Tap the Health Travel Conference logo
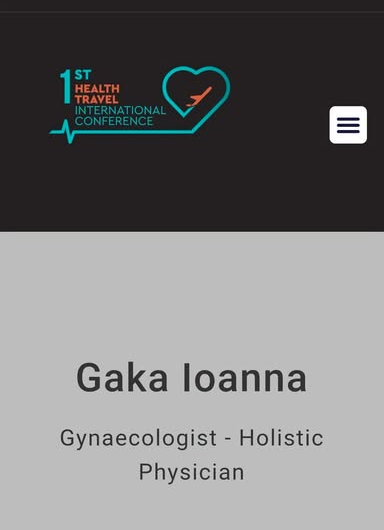The width and height of the screenshot is (384, 530). [x=140, y=105]
